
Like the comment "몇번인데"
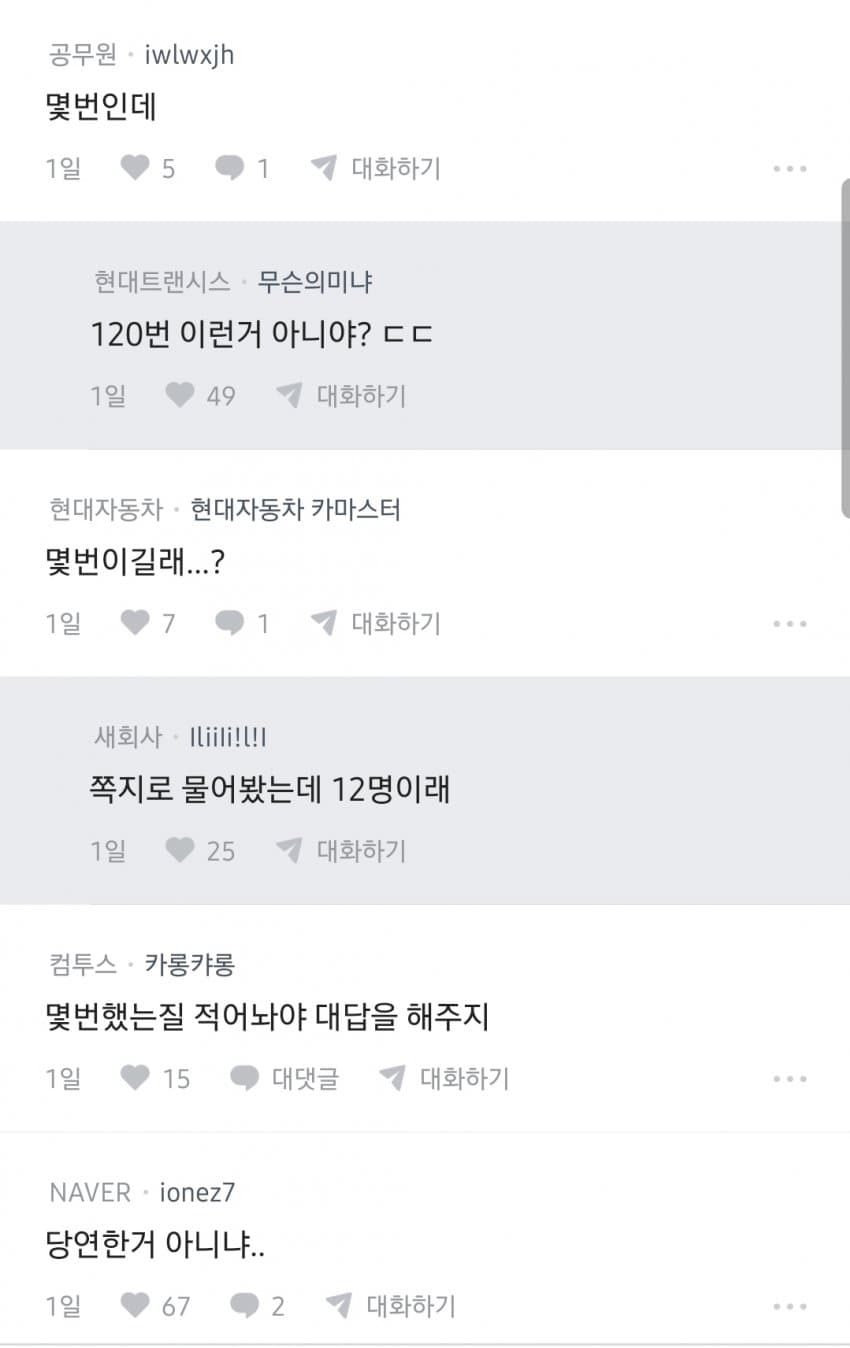135,168
